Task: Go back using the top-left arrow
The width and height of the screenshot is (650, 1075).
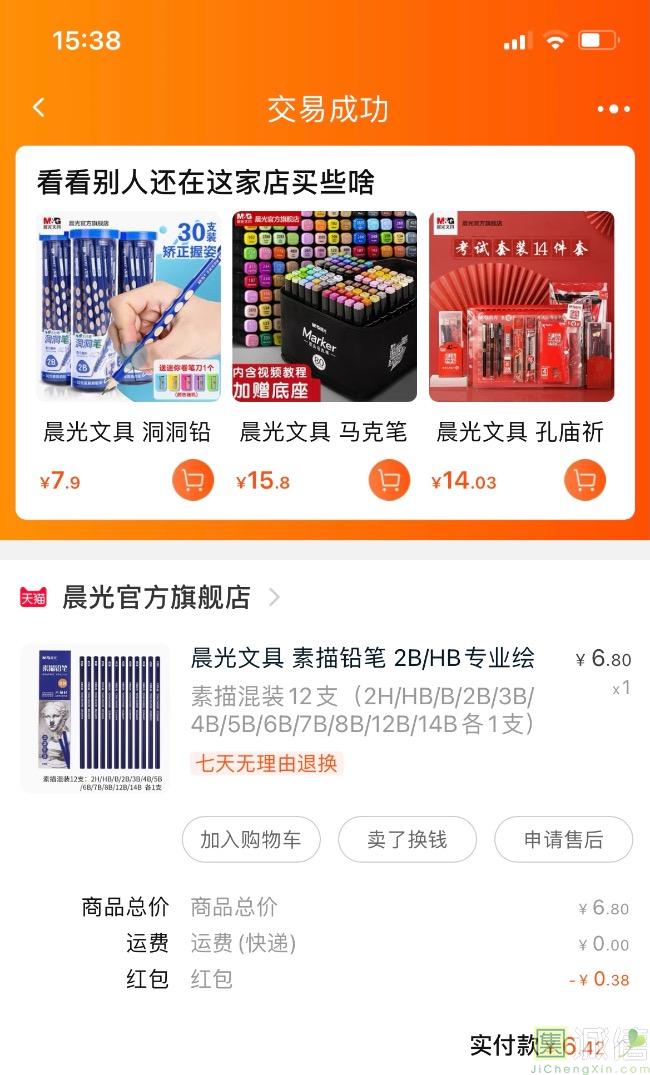Action: click(x=39, y=108)
